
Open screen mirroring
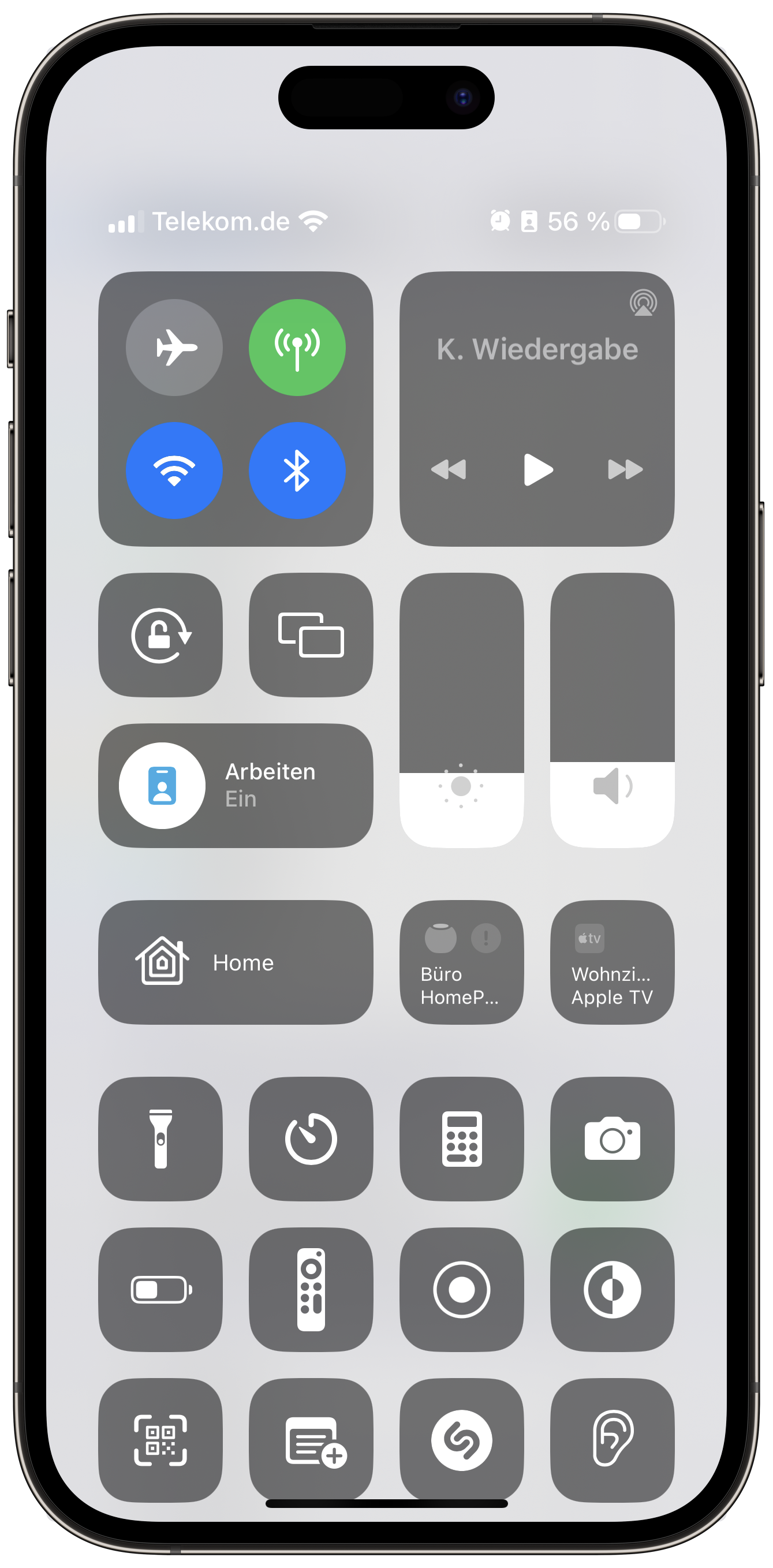311,635
